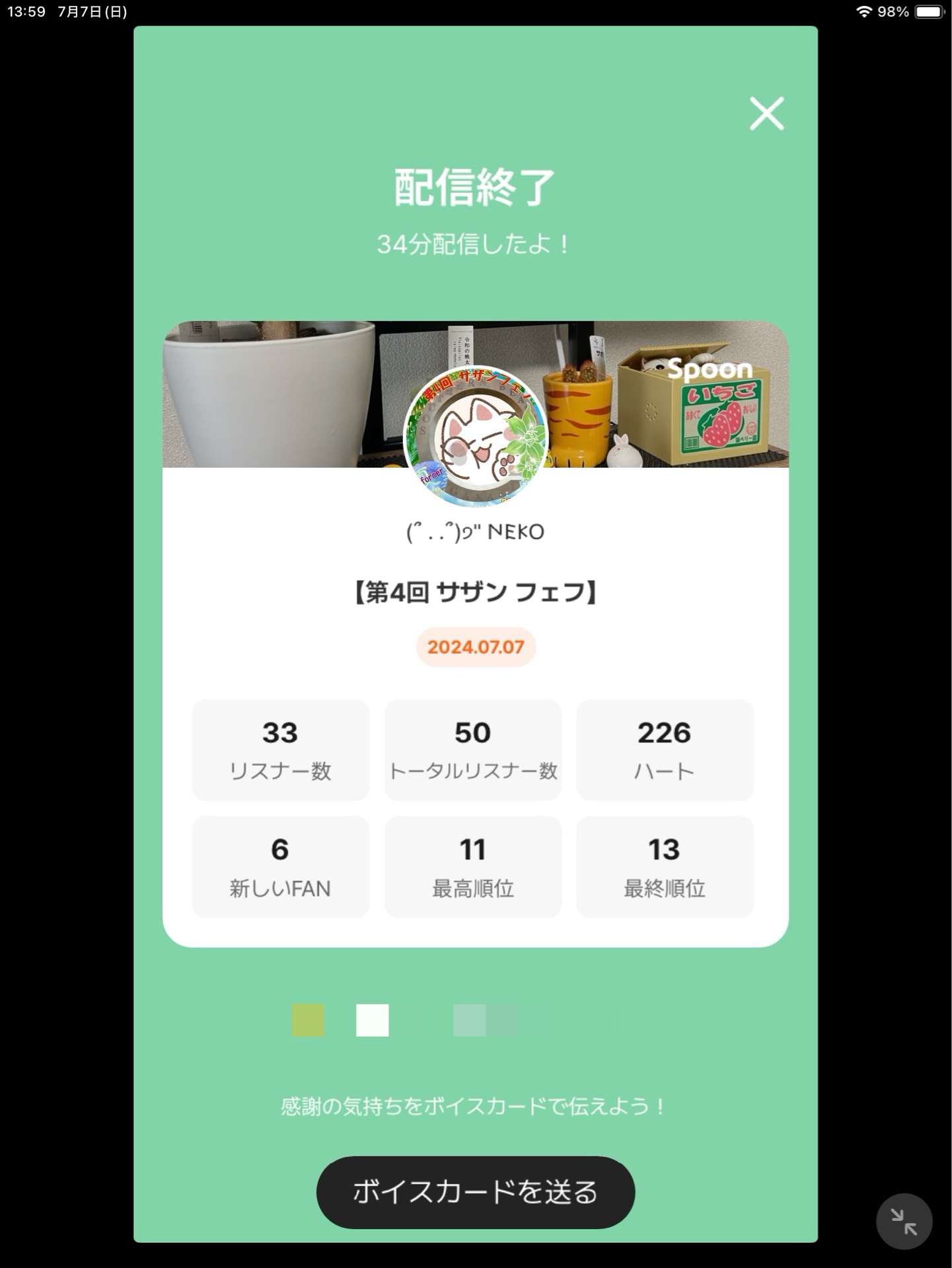Tap ボイスカードを送る button
The height and width of the screenshot is (1268, 952).
(x=475, y=1191)
